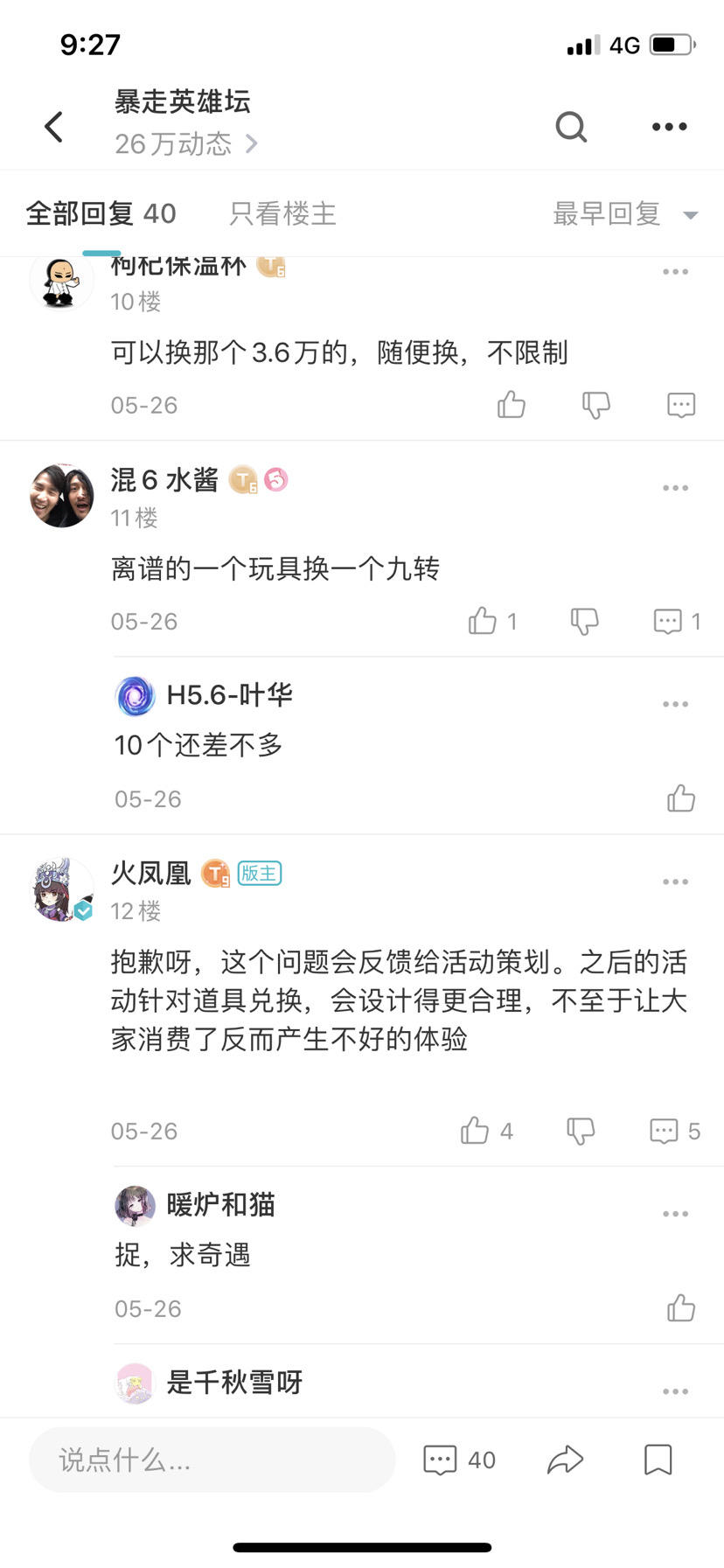Tap the 说点什么 comment box

pyautogui.click(x=212, y=1460)
